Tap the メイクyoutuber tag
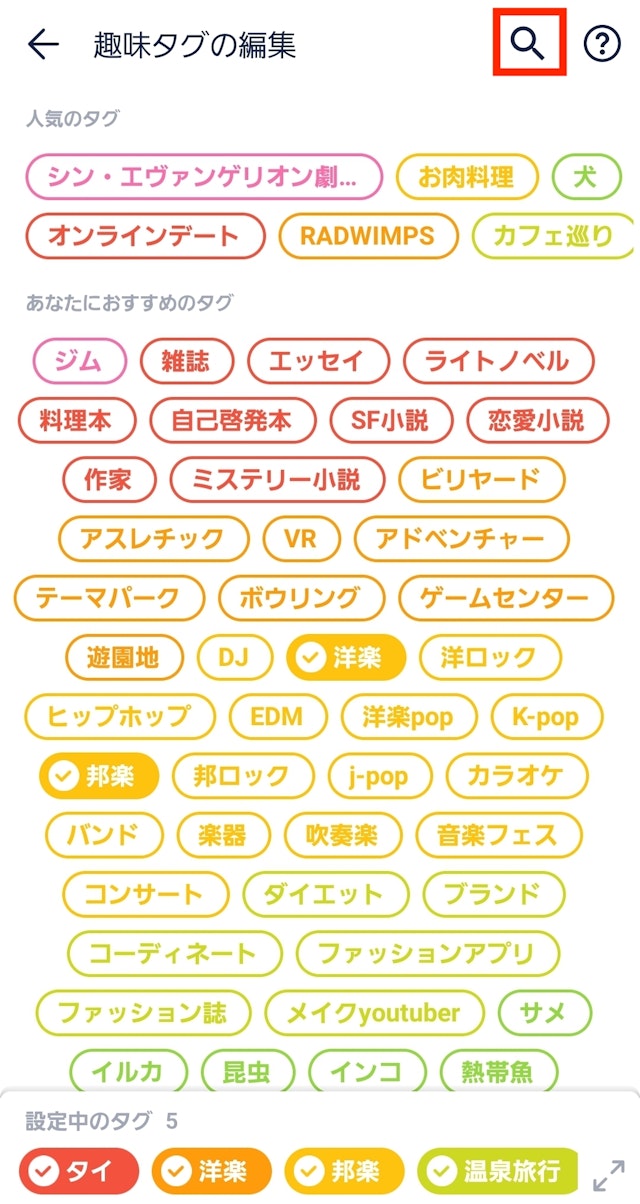640x1204 pixels. pos(374,1012)
